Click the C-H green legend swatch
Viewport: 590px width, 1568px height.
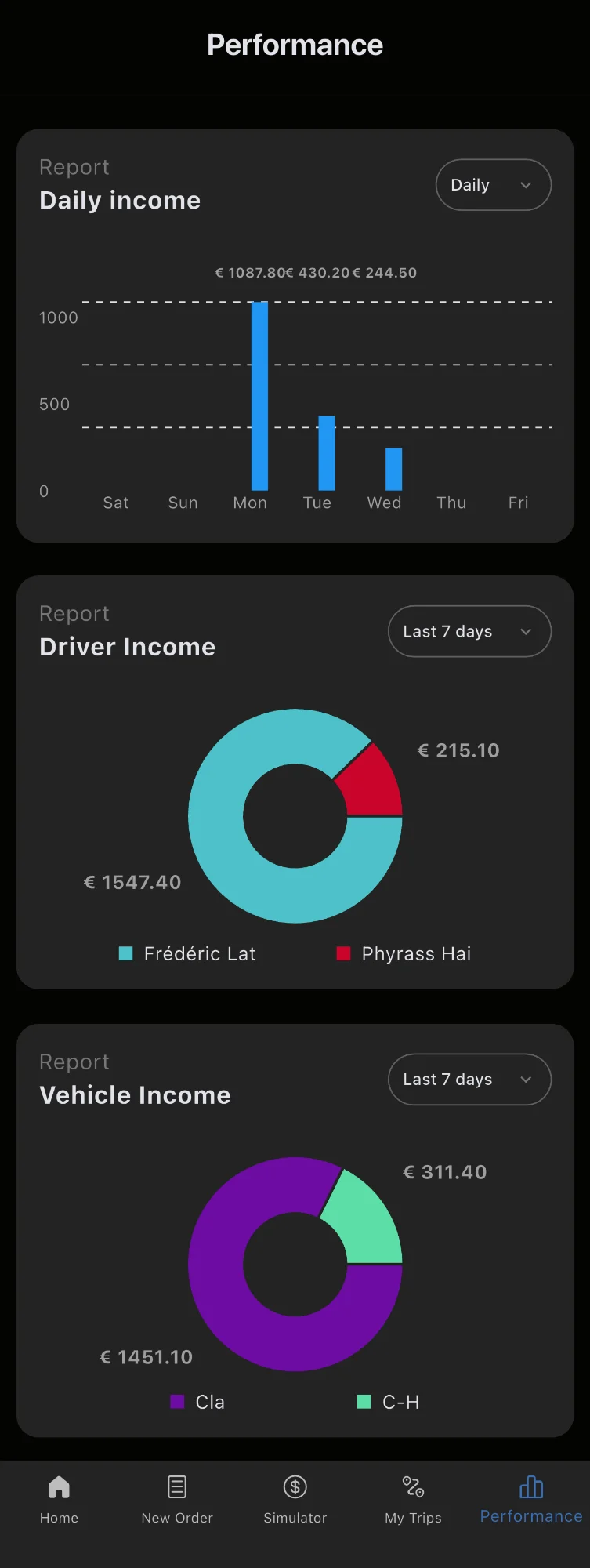point(365,1402)
